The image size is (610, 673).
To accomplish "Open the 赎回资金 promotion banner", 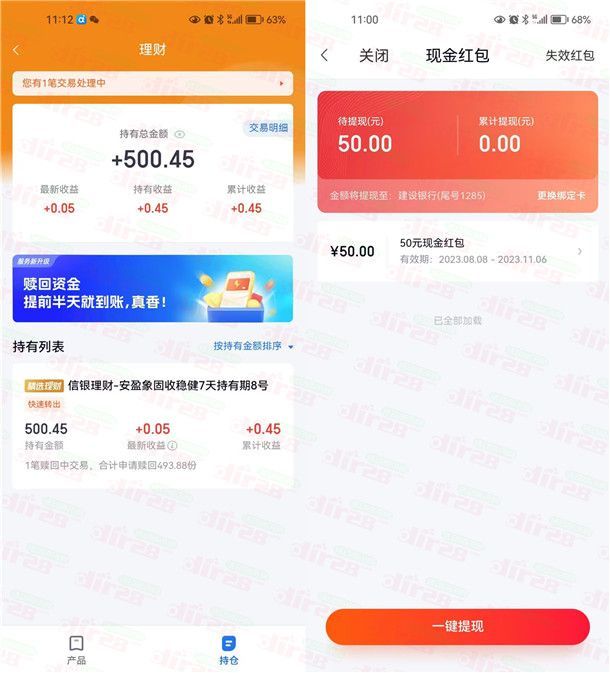I will click(x=152, y=288).
